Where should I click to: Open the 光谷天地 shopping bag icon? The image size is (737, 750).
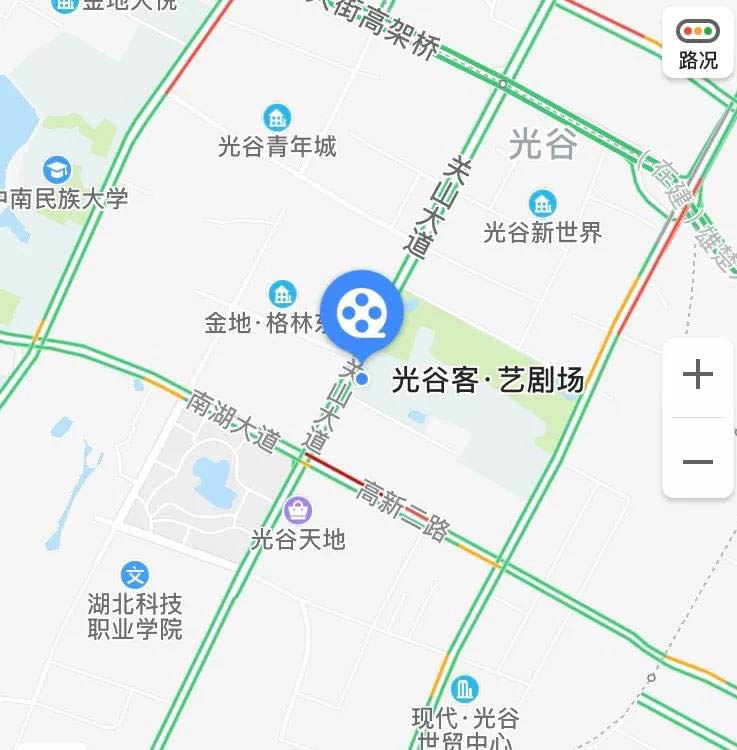(x=297, y=508)
